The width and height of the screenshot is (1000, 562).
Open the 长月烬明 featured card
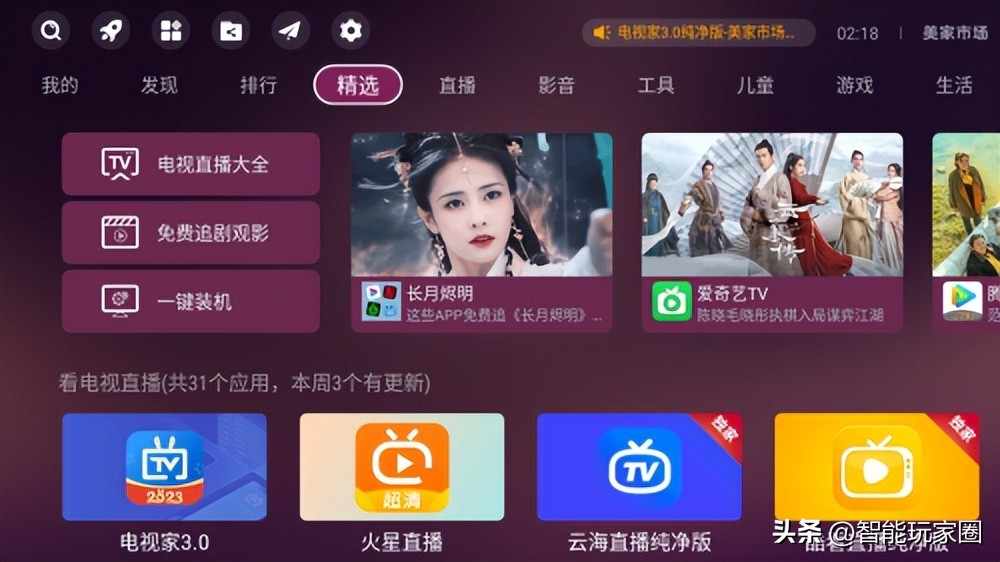coord(481,232)
